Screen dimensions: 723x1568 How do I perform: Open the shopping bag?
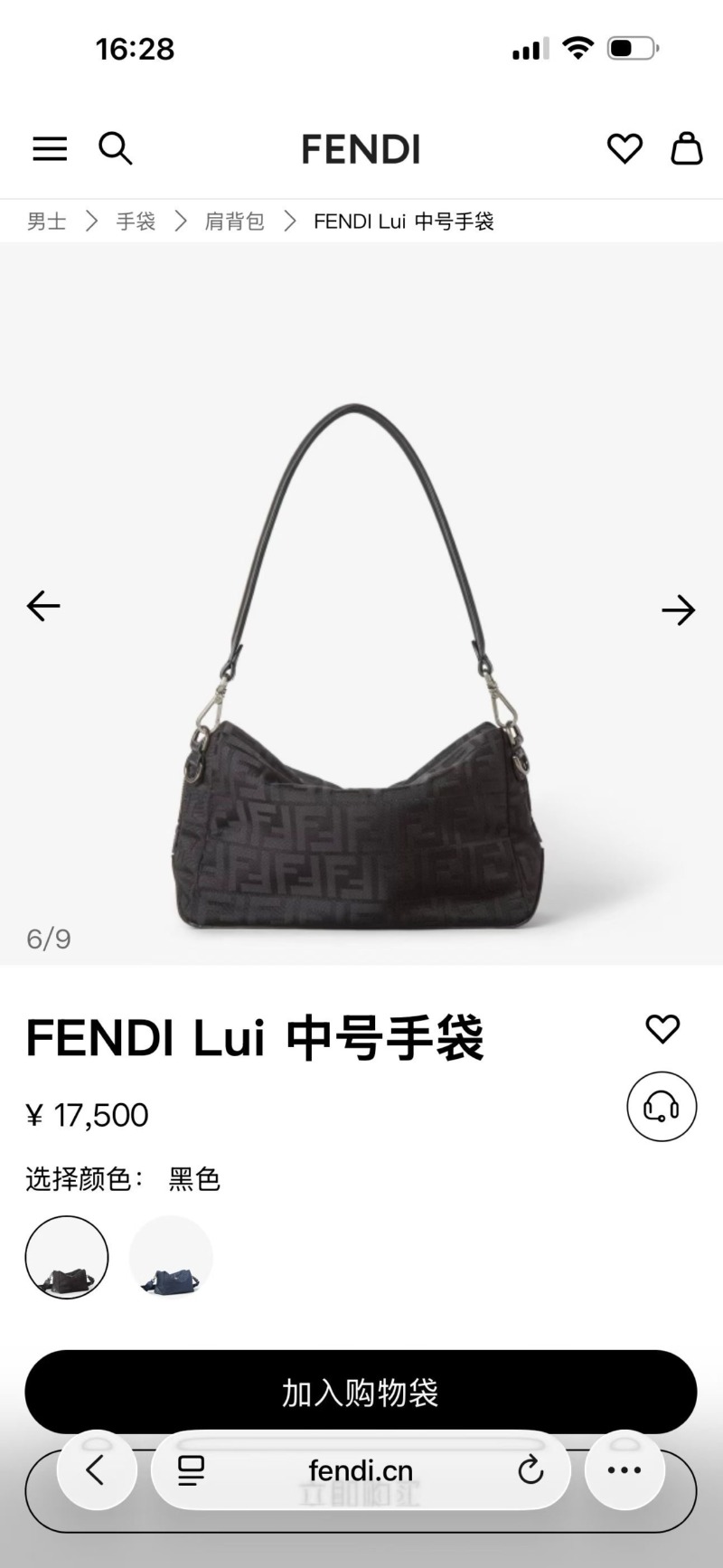686,148
